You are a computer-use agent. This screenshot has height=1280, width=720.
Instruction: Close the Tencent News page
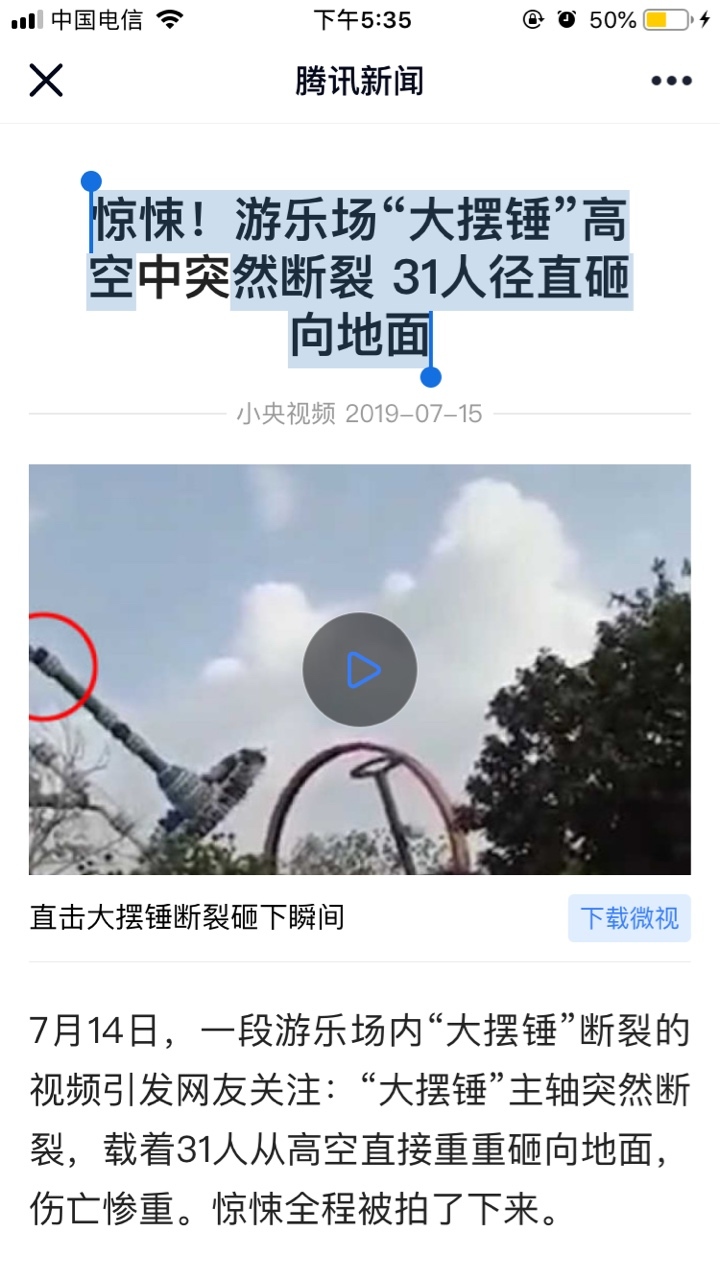tap(46, 80)
